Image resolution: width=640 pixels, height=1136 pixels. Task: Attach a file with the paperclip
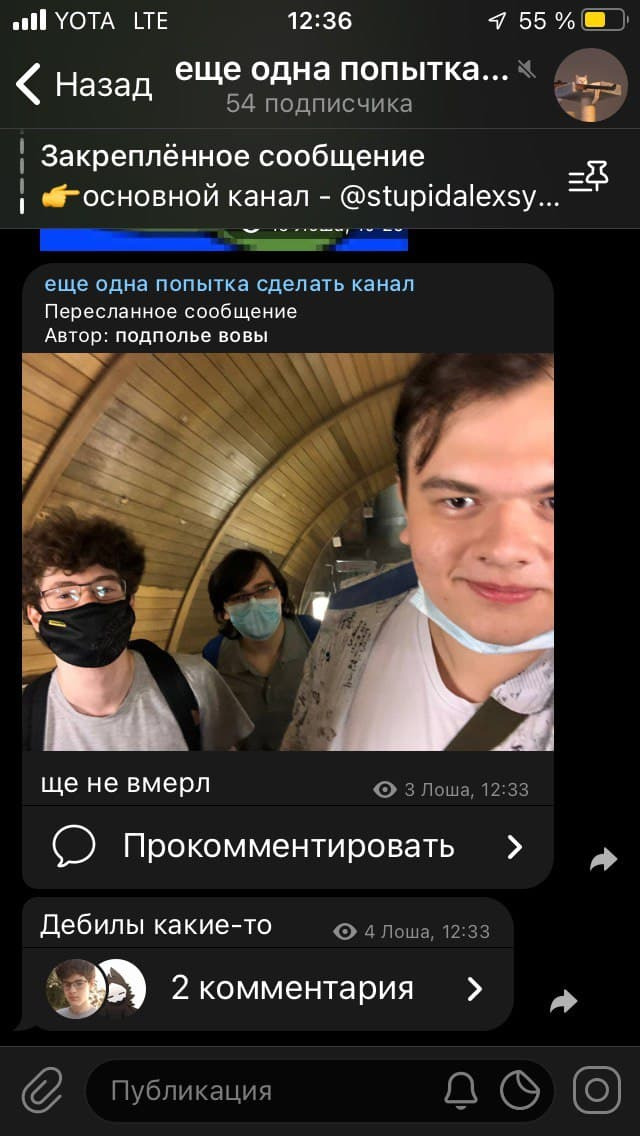(x=42, y=1089)
